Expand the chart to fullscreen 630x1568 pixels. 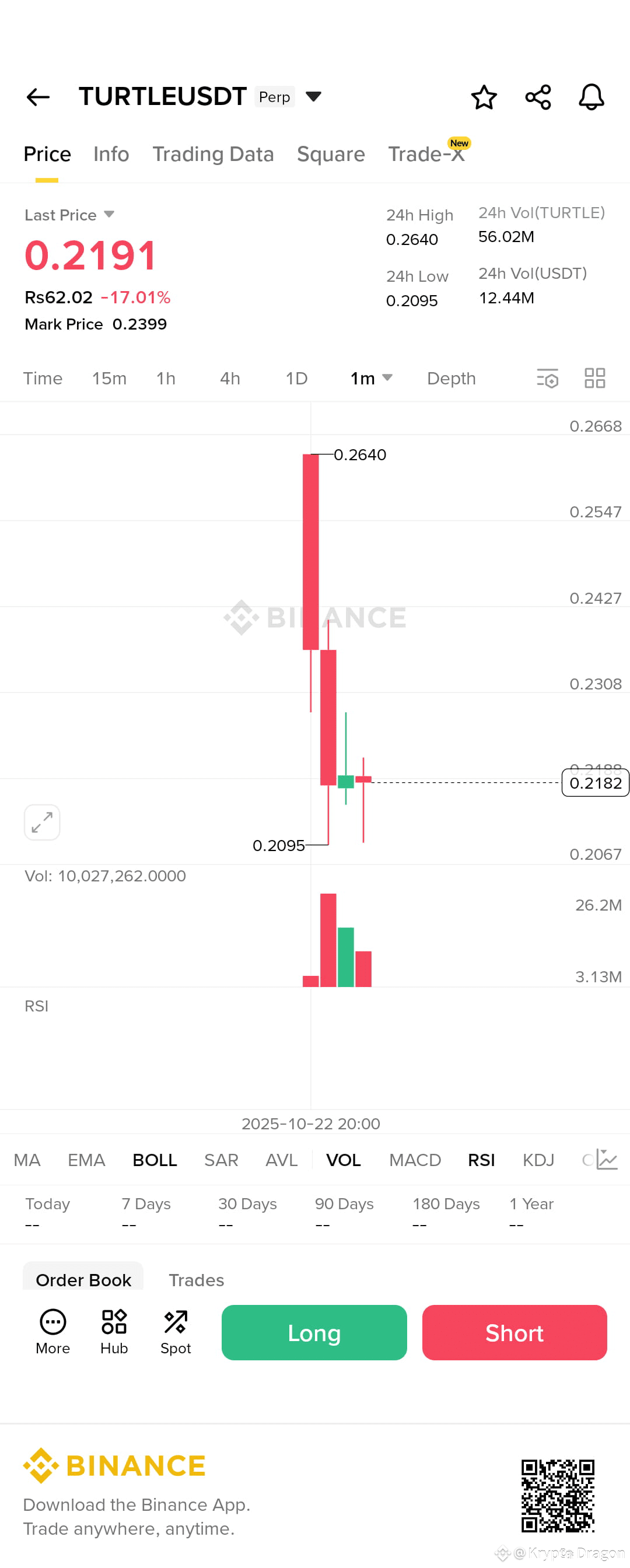coord(41,822)
